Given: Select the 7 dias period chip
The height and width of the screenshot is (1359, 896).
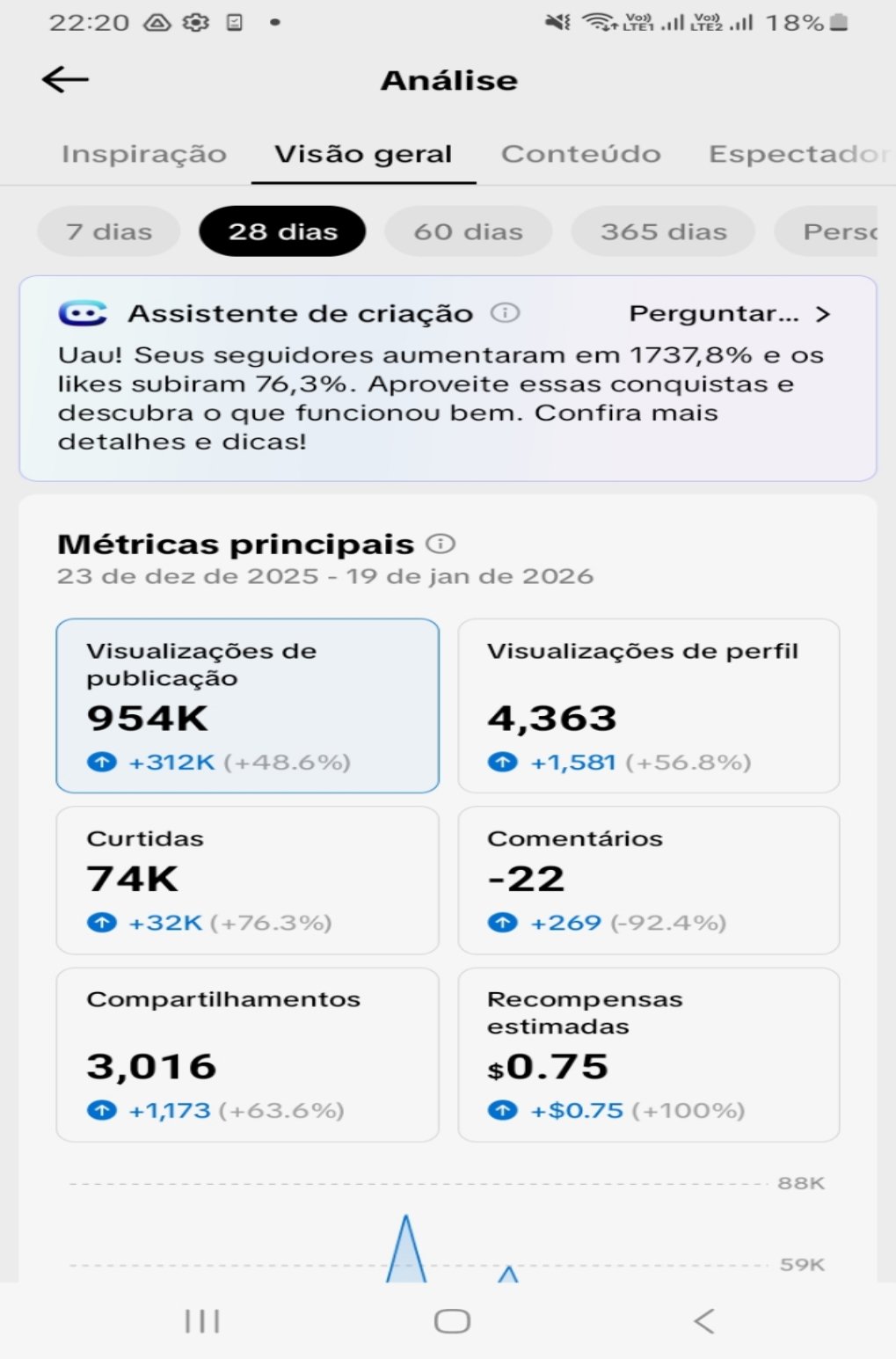Looking at the screenshot, I should click(109, 231).
